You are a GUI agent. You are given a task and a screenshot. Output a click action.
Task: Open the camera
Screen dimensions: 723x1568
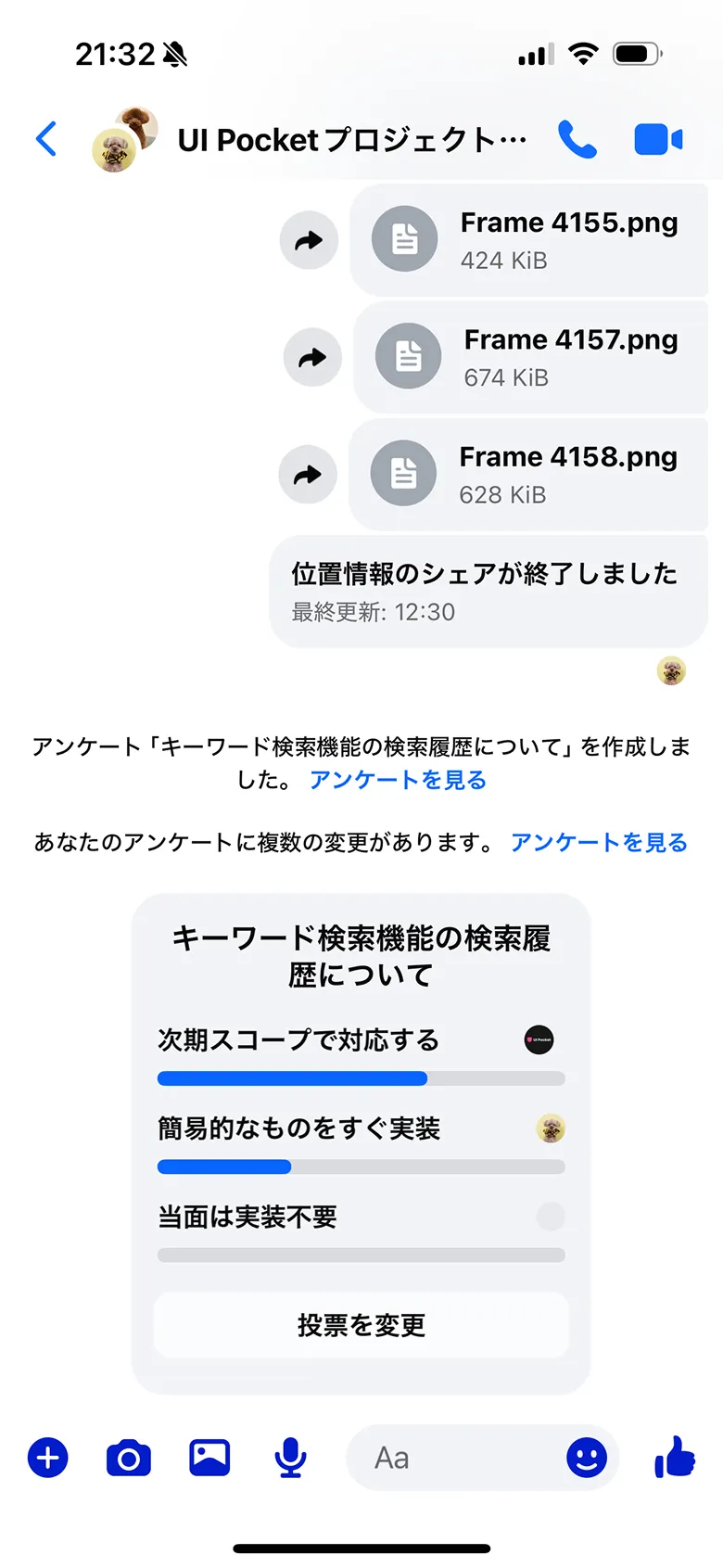click(129, 1458)
